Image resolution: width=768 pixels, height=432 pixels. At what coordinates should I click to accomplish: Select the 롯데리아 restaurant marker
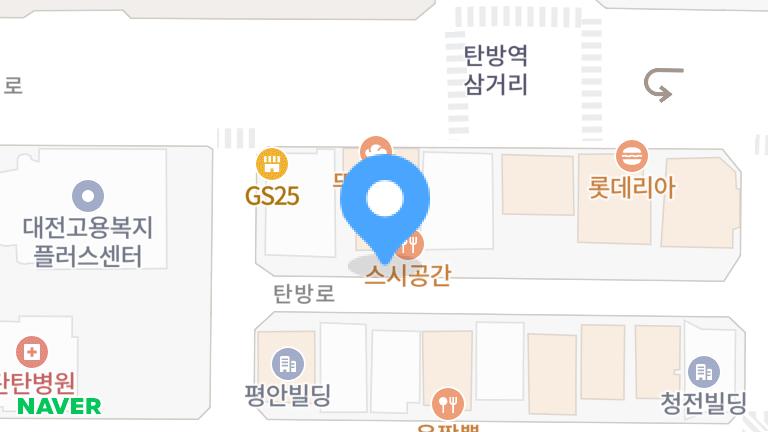632,156
